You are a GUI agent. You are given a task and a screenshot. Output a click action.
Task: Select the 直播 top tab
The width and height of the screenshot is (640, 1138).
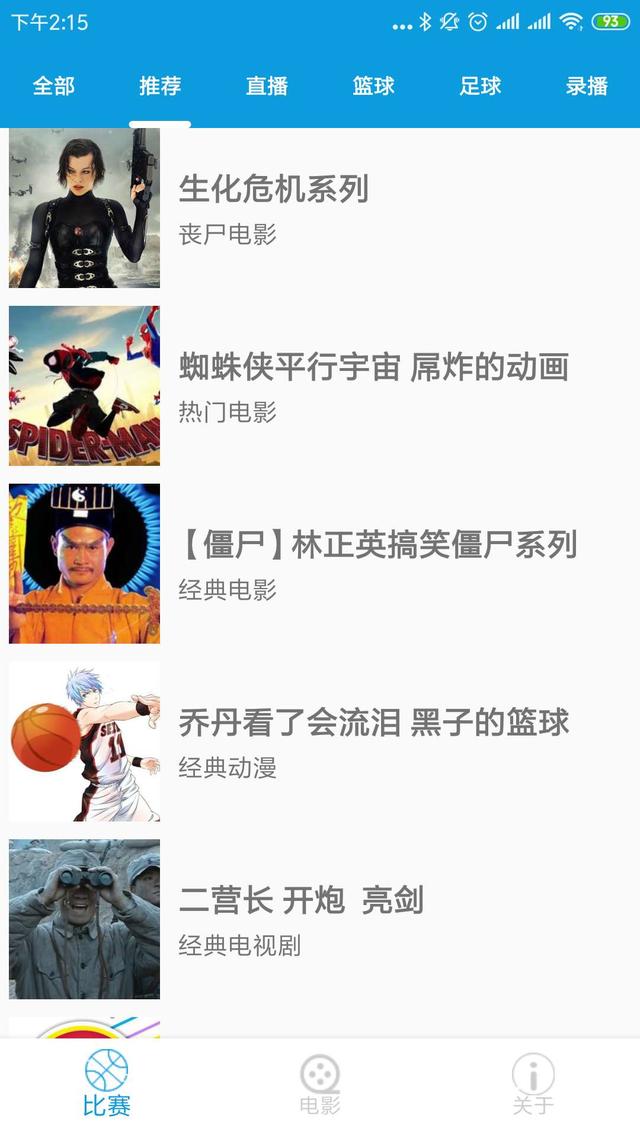(x=267, y=86)
